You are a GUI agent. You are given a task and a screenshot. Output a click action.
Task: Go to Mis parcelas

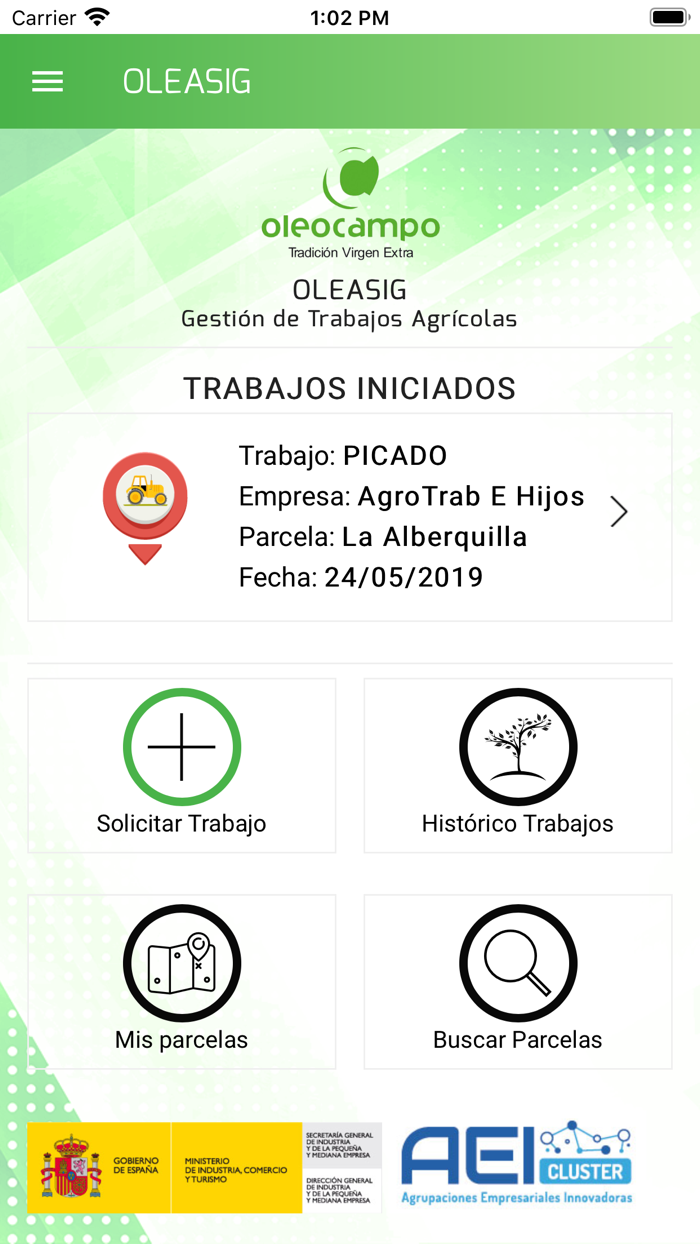coord(182,981)
